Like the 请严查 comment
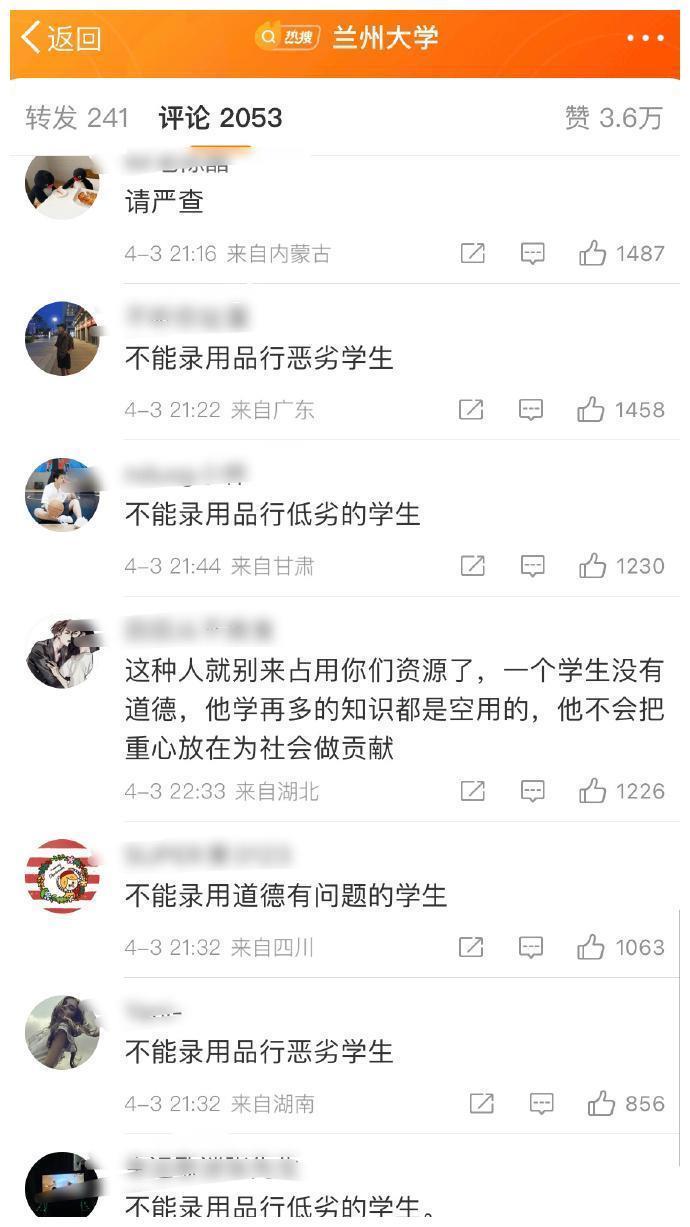 (592, 253)
